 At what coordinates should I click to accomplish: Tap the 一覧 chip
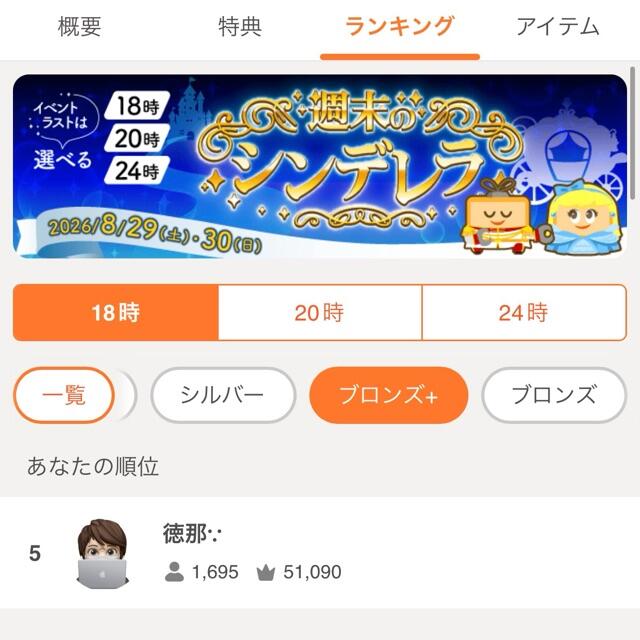click(64, 395)
